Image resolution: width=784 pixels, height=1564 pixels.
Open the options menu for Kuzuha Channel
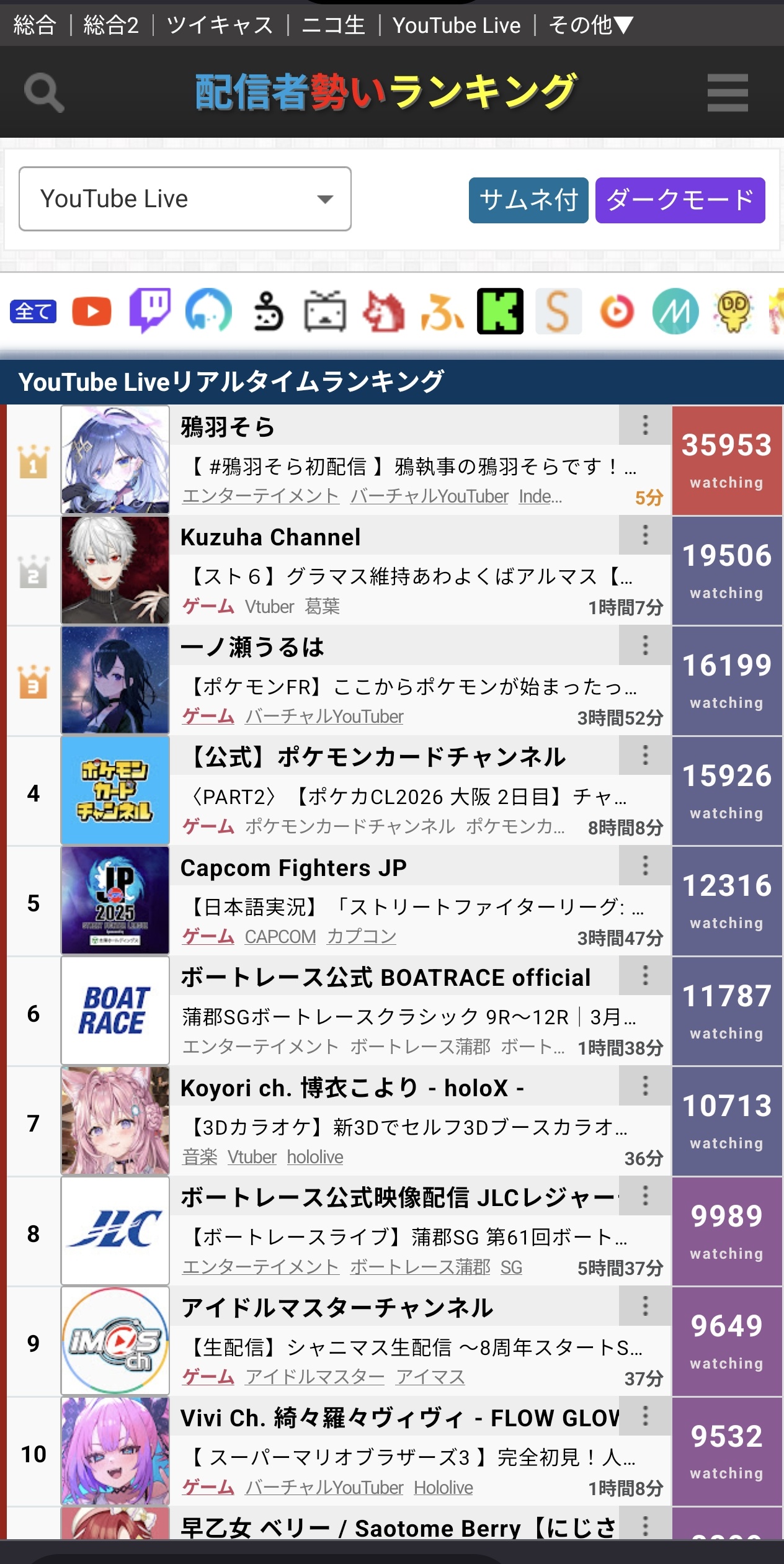click(x=645, y=535)
